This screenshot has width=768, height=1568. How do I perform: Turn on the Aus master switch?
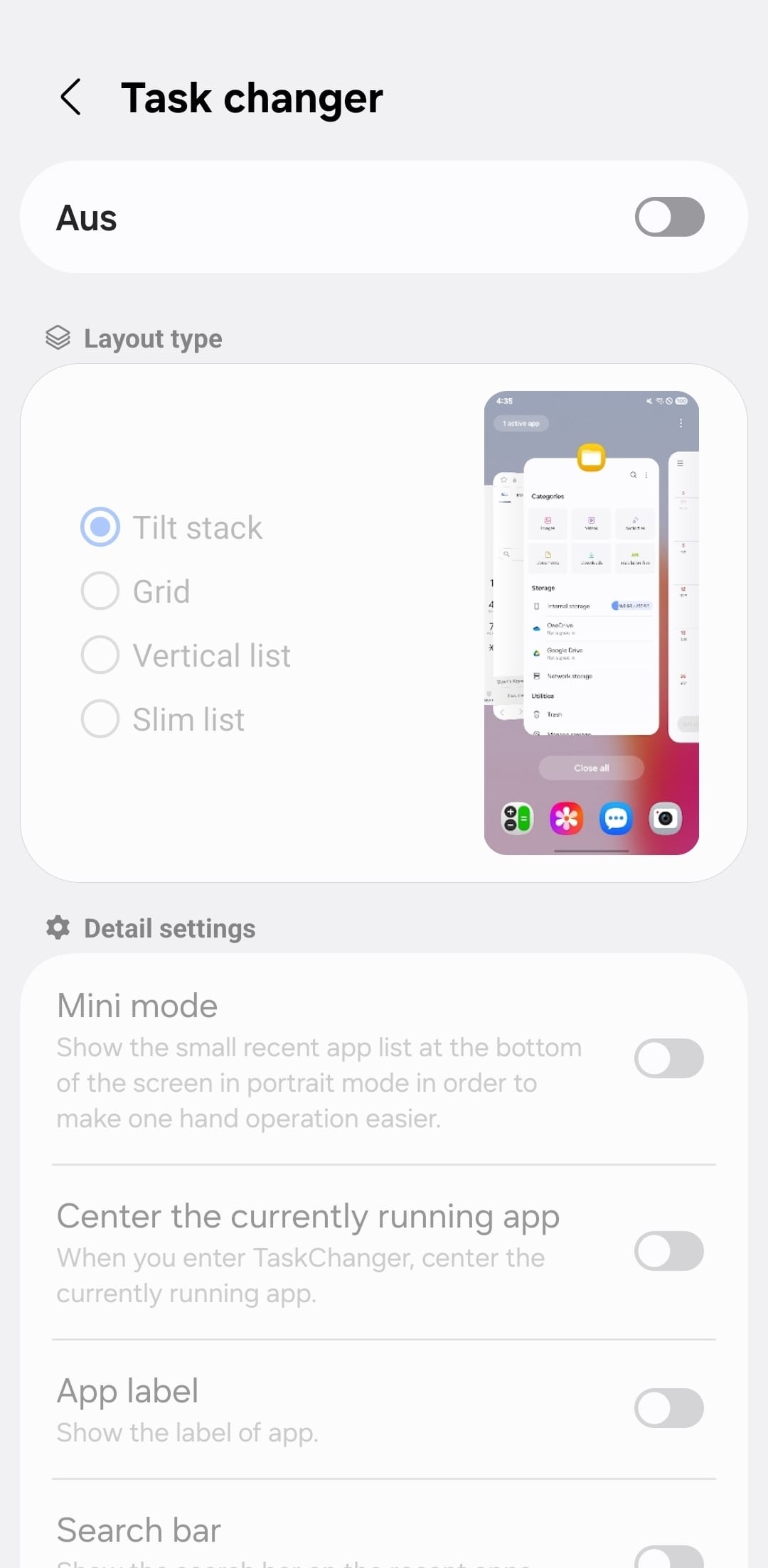click(x=669, y=217)
